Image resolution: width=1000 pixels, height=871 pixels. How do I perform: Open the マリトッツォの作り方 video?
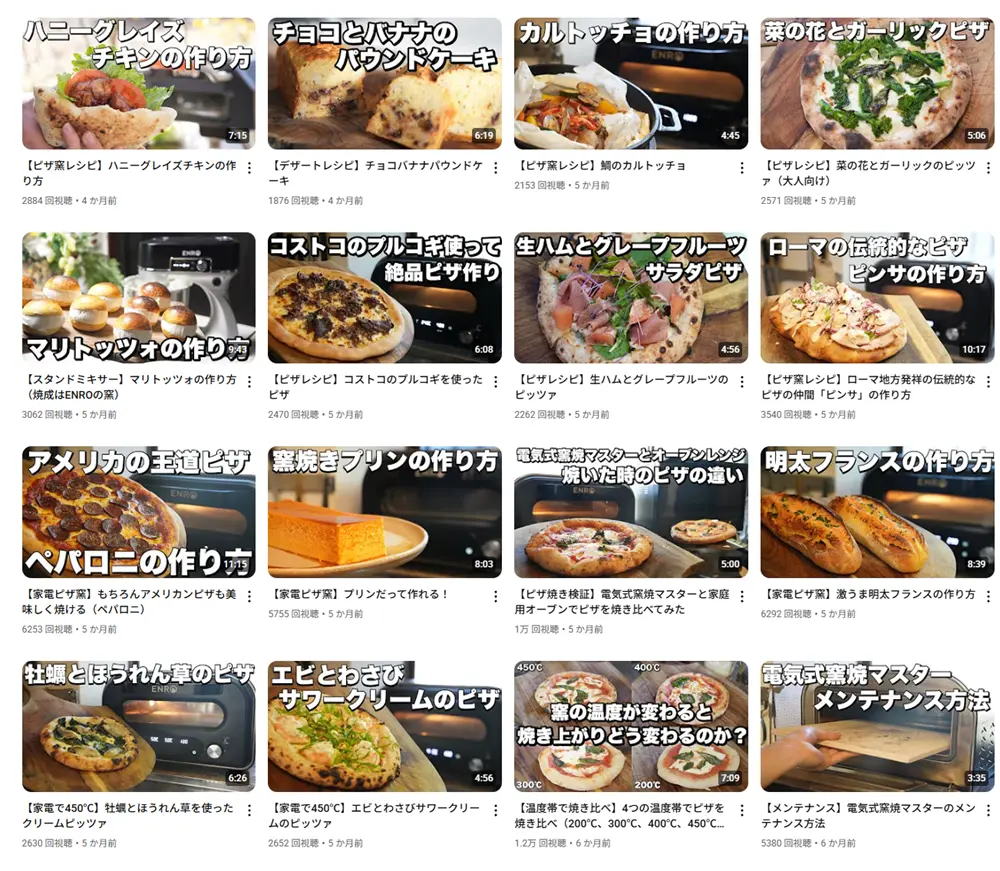(x=138, y=297)
